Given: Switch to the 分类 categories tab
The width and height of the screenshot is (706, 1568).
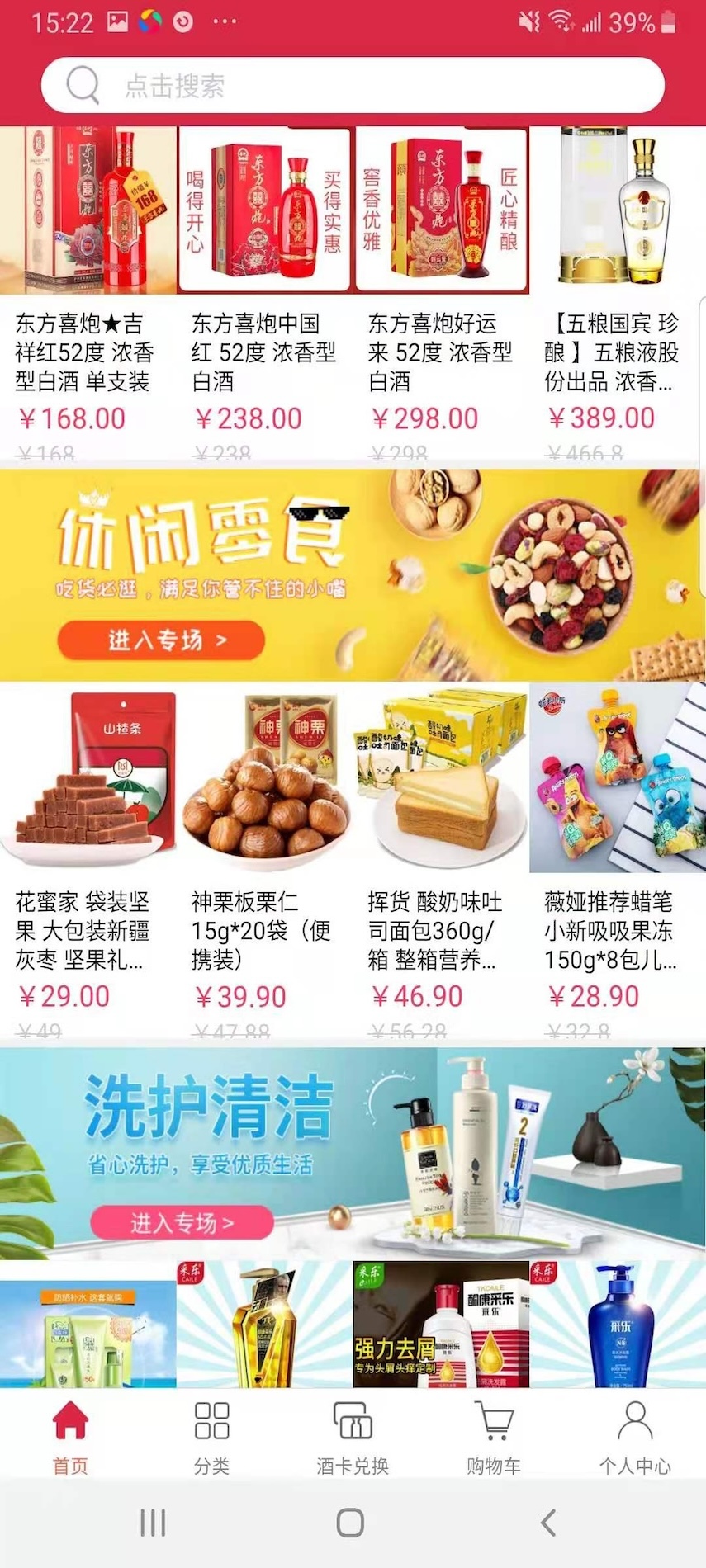Looking at the screenshot, I should [211, 1437].
